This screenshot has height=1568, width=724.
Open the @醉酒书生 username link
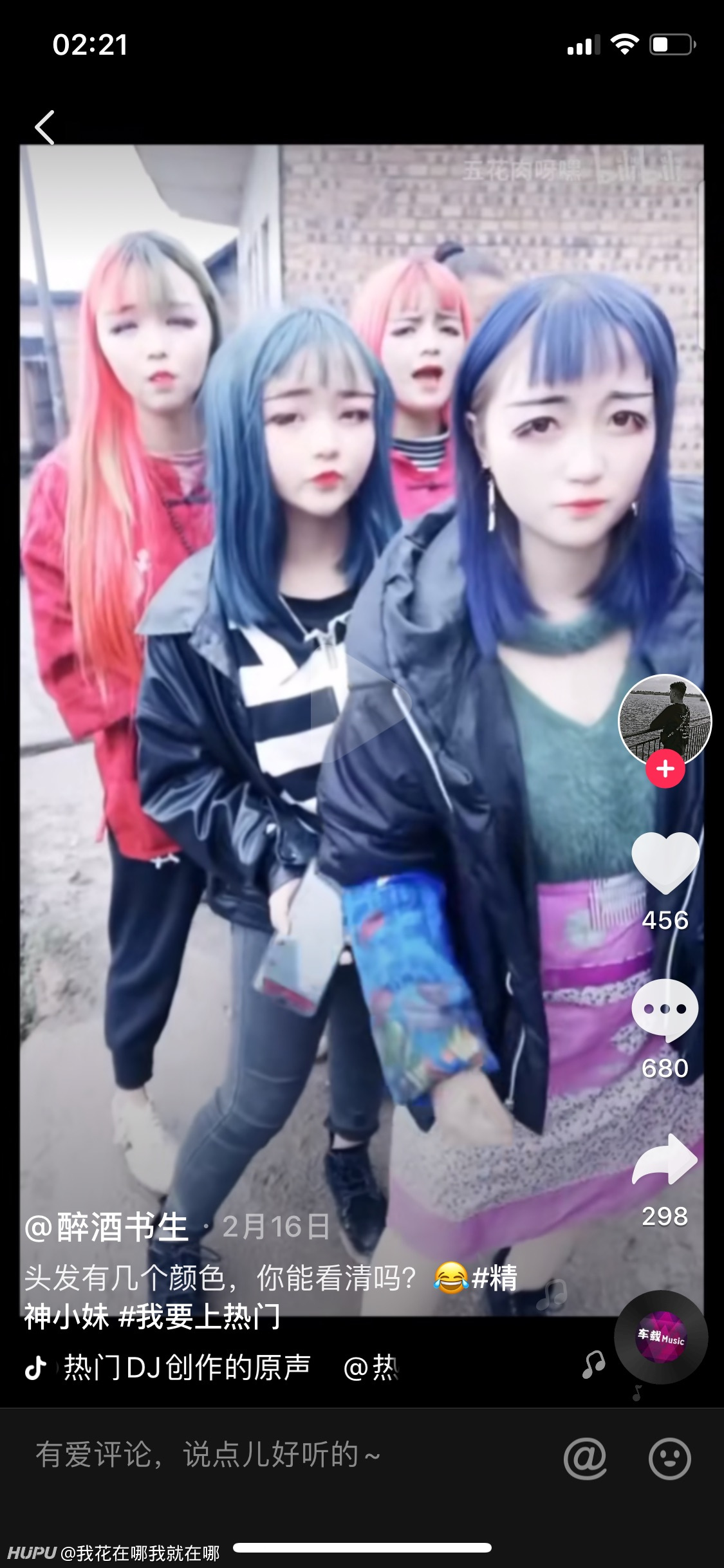pos(106,1227)
